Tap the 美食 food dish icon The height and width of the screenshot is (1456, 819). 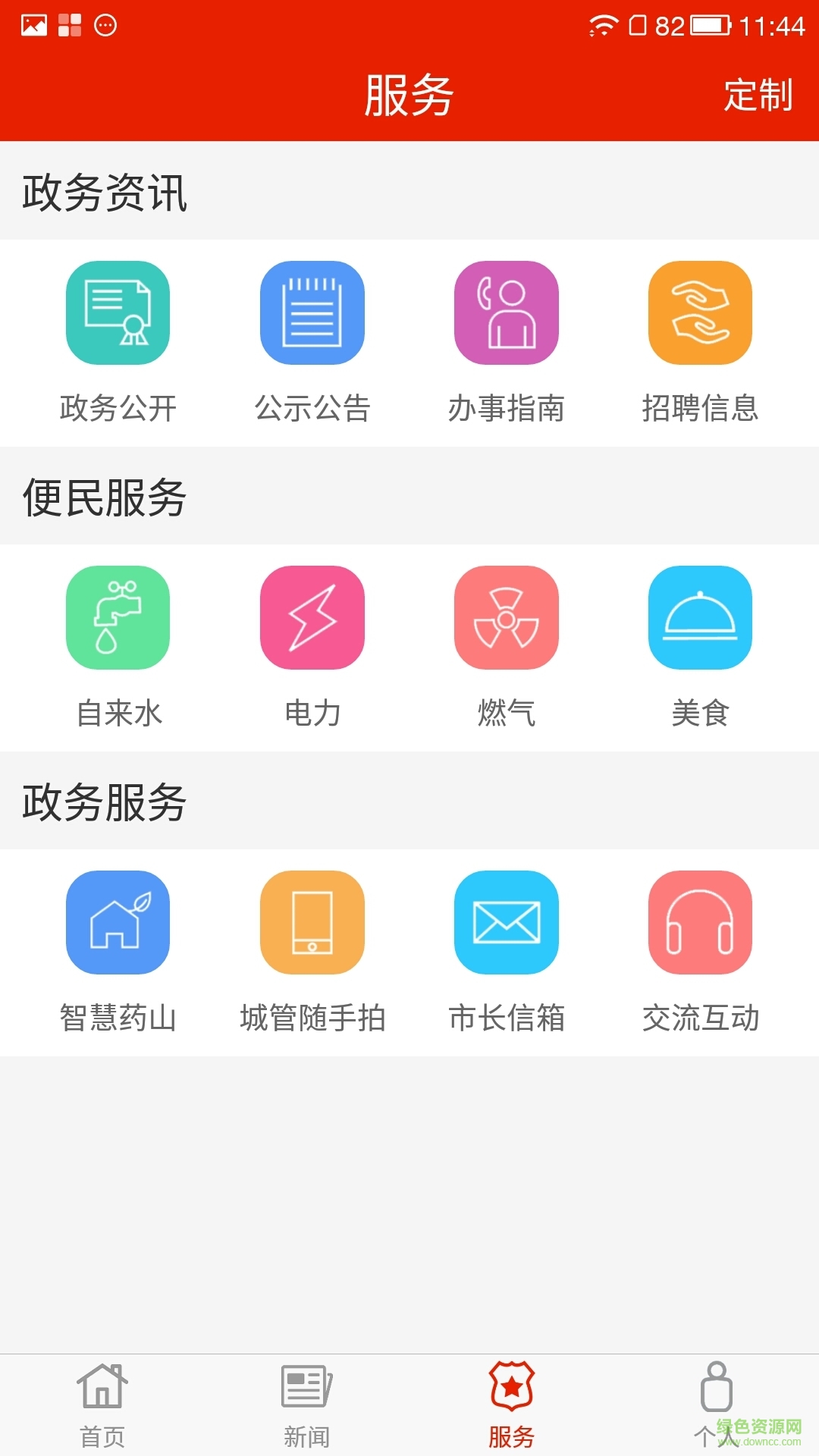pos(701,618)
